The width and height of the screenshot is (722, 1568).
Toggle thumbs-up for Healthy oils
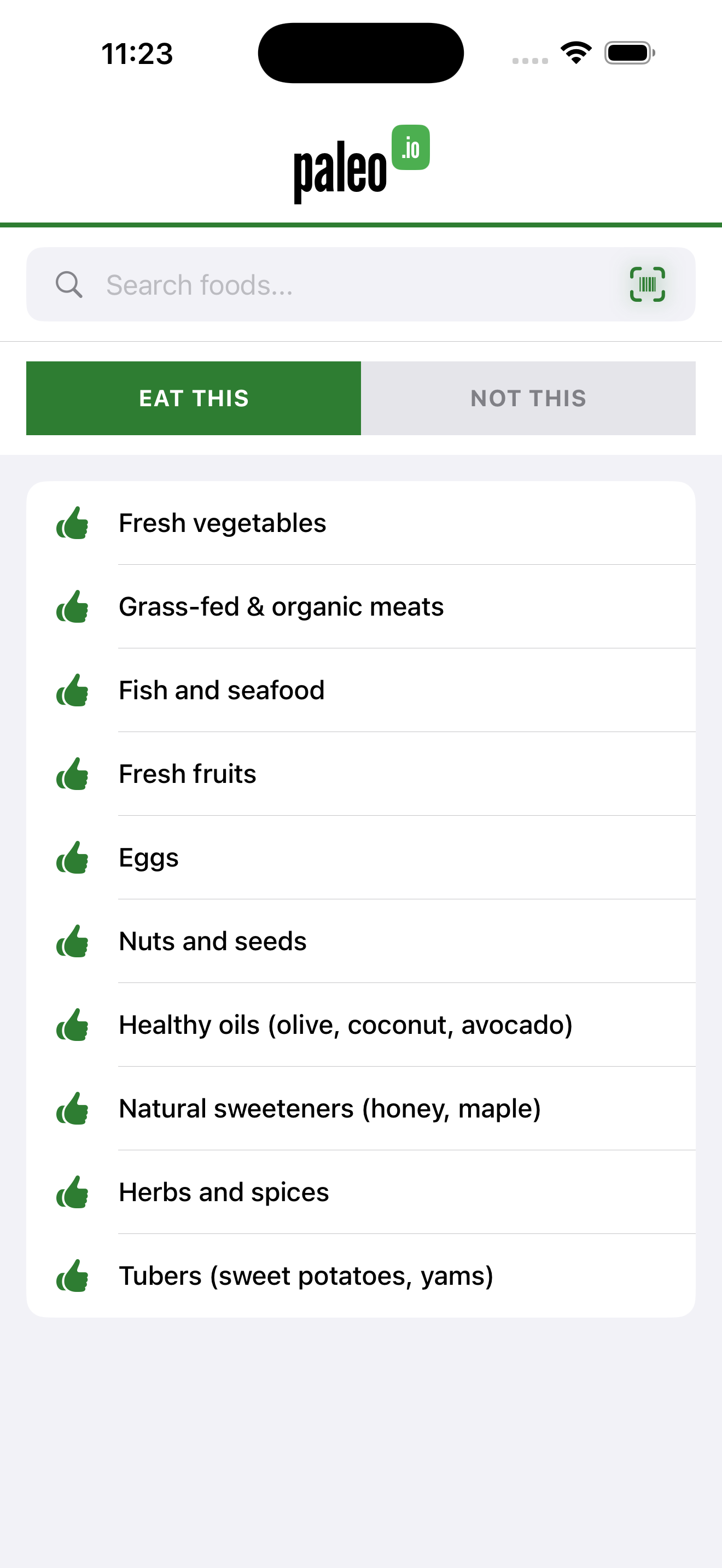point(72,1025)
